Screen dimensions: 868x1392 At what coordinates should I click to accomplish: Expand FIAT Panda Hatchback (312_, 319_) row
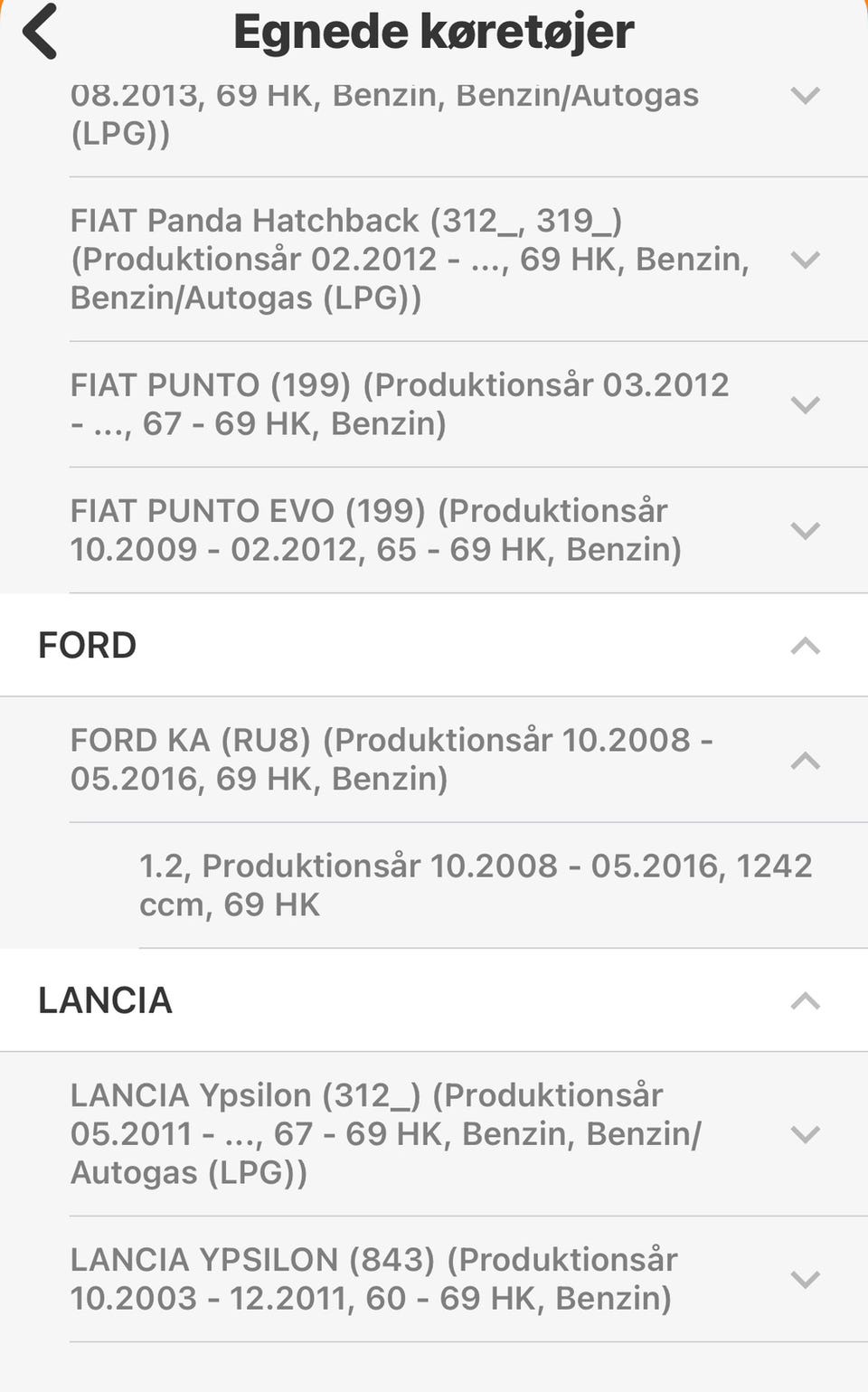[805, 260]
